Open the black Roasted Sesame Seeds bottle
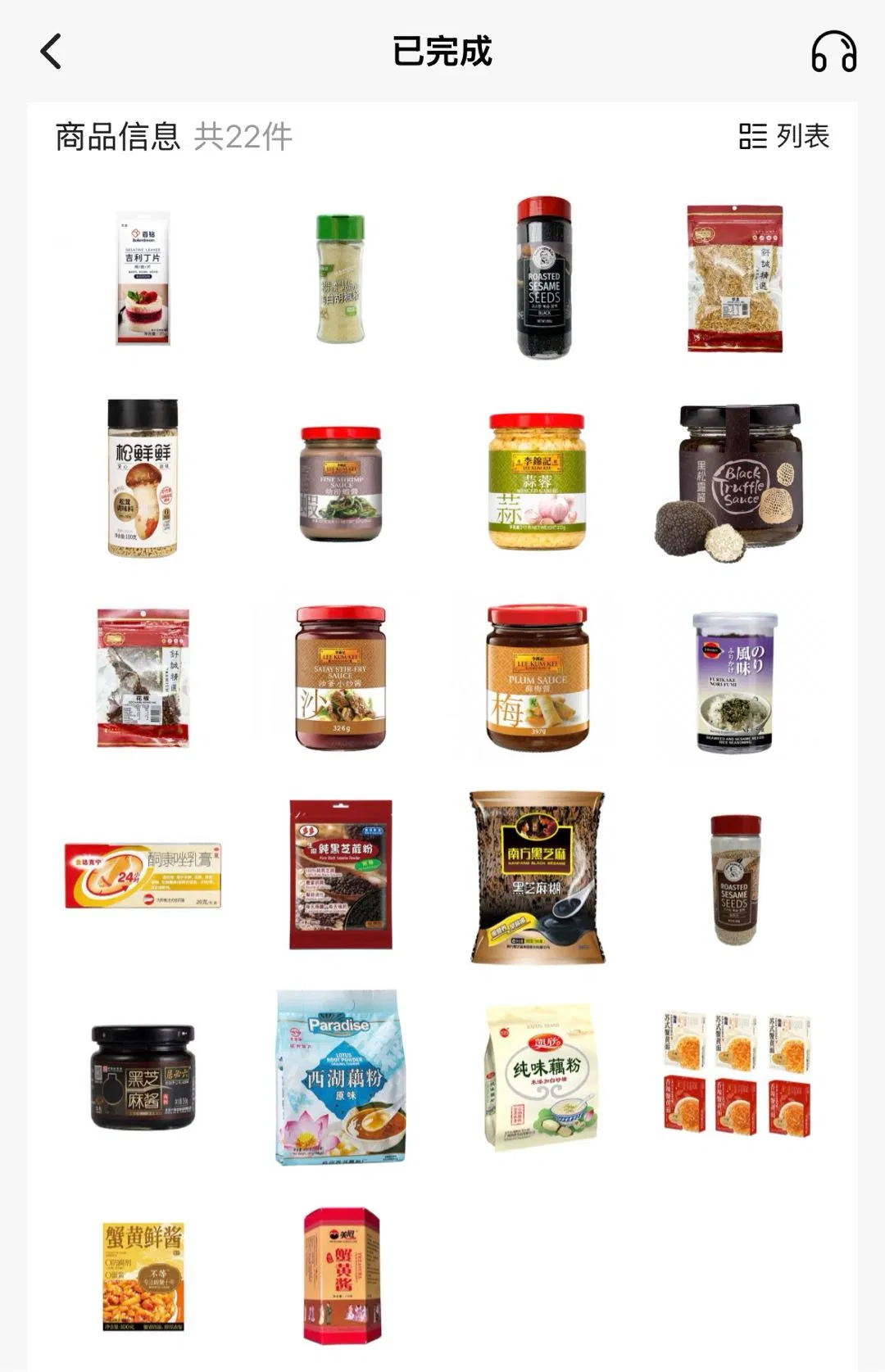The width and height of the screenshot is (885, 1372). [543, 278]
